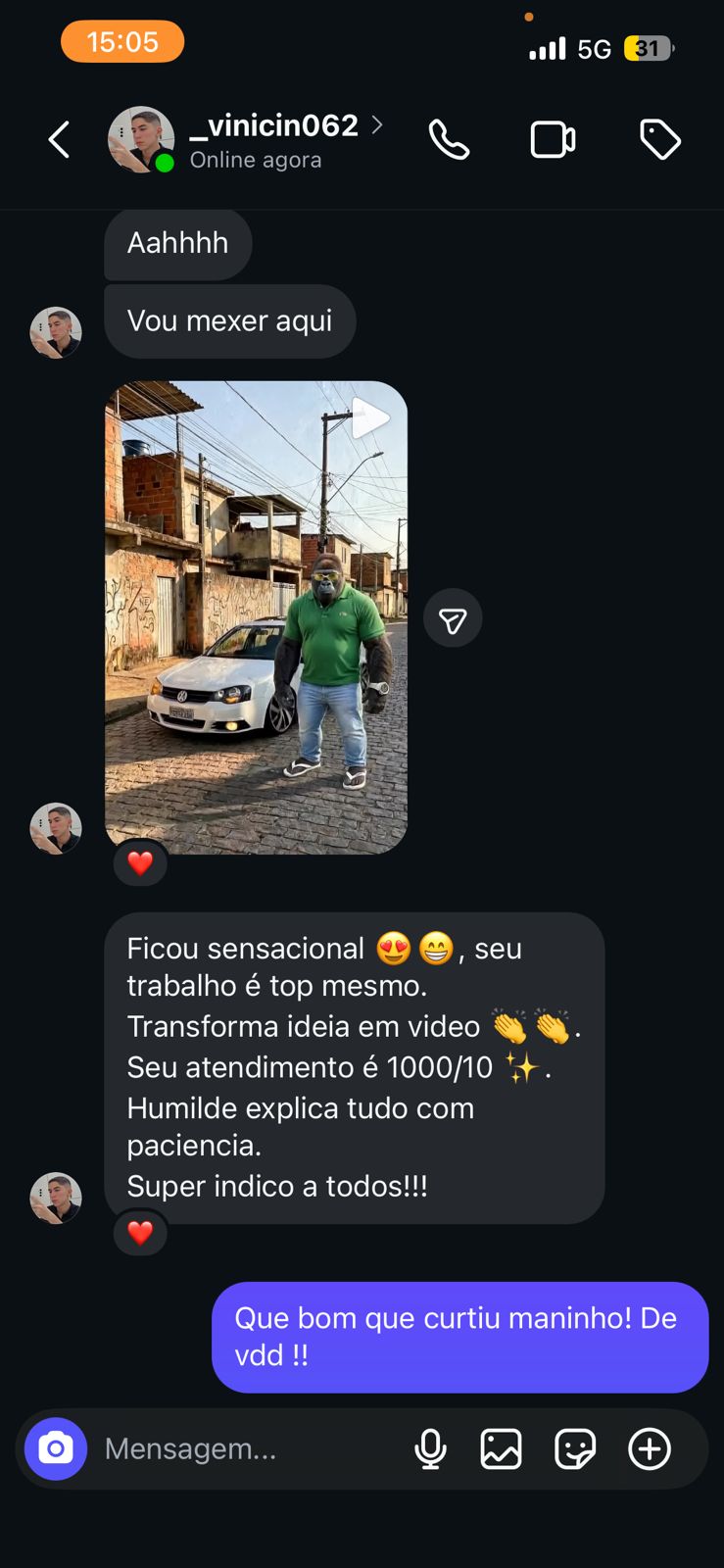
Task: Forward the shared video via share icon
Action: click(453, 618)
